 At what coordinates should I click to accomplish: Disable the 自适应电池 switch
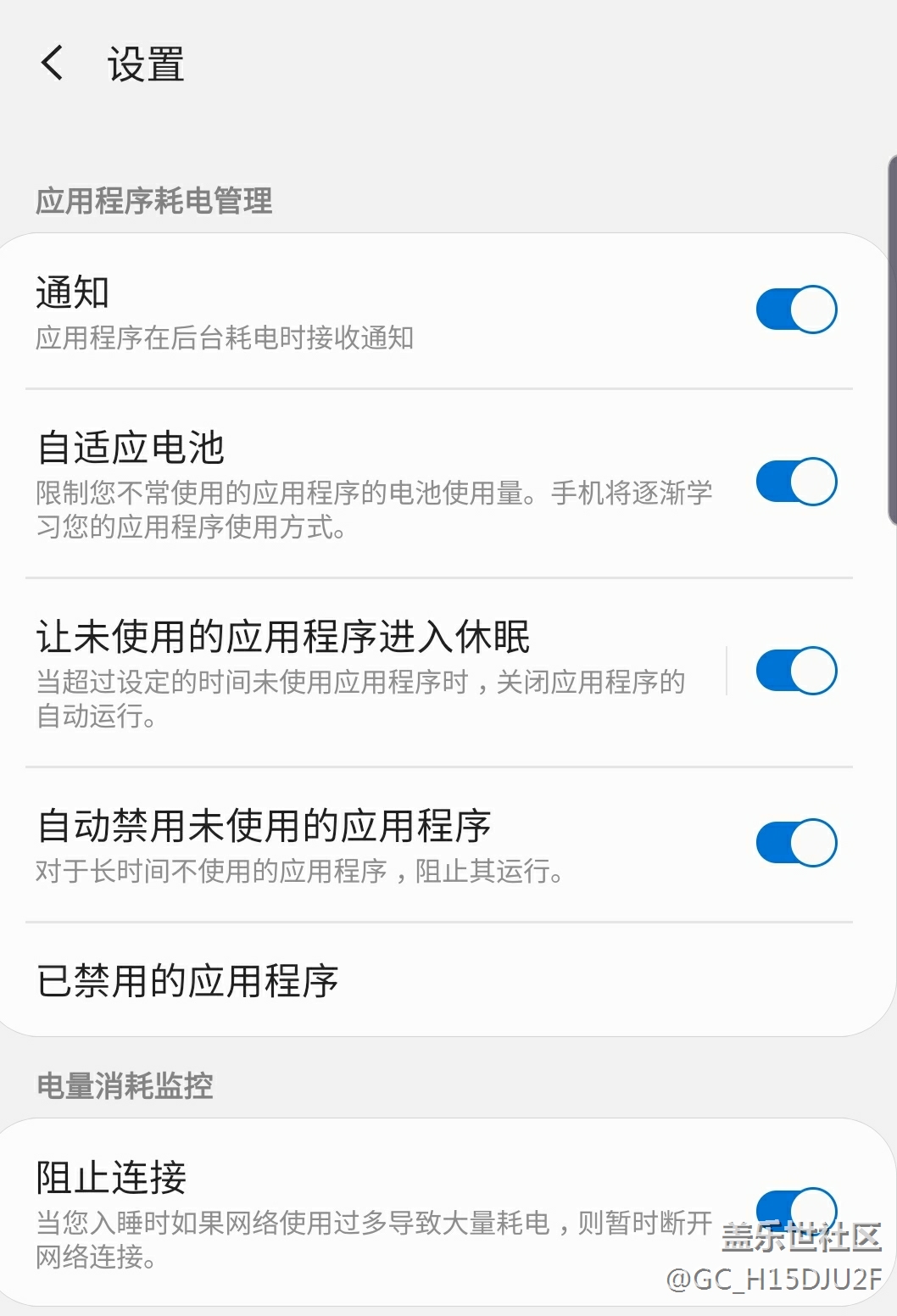click(795, 482)
